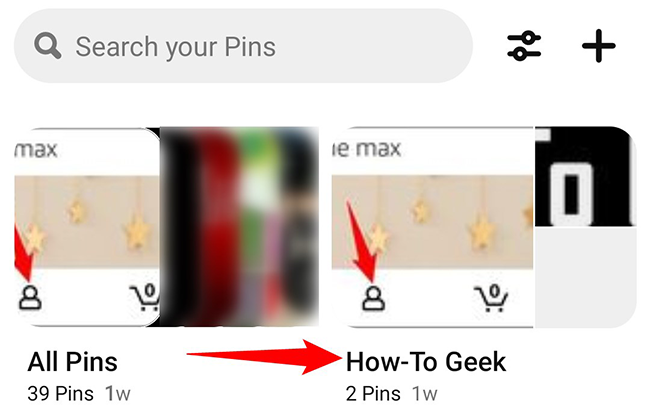Create a new board or Pin
Image resolution: width=650 pixels, height=412 pixels.
point(599,46)
